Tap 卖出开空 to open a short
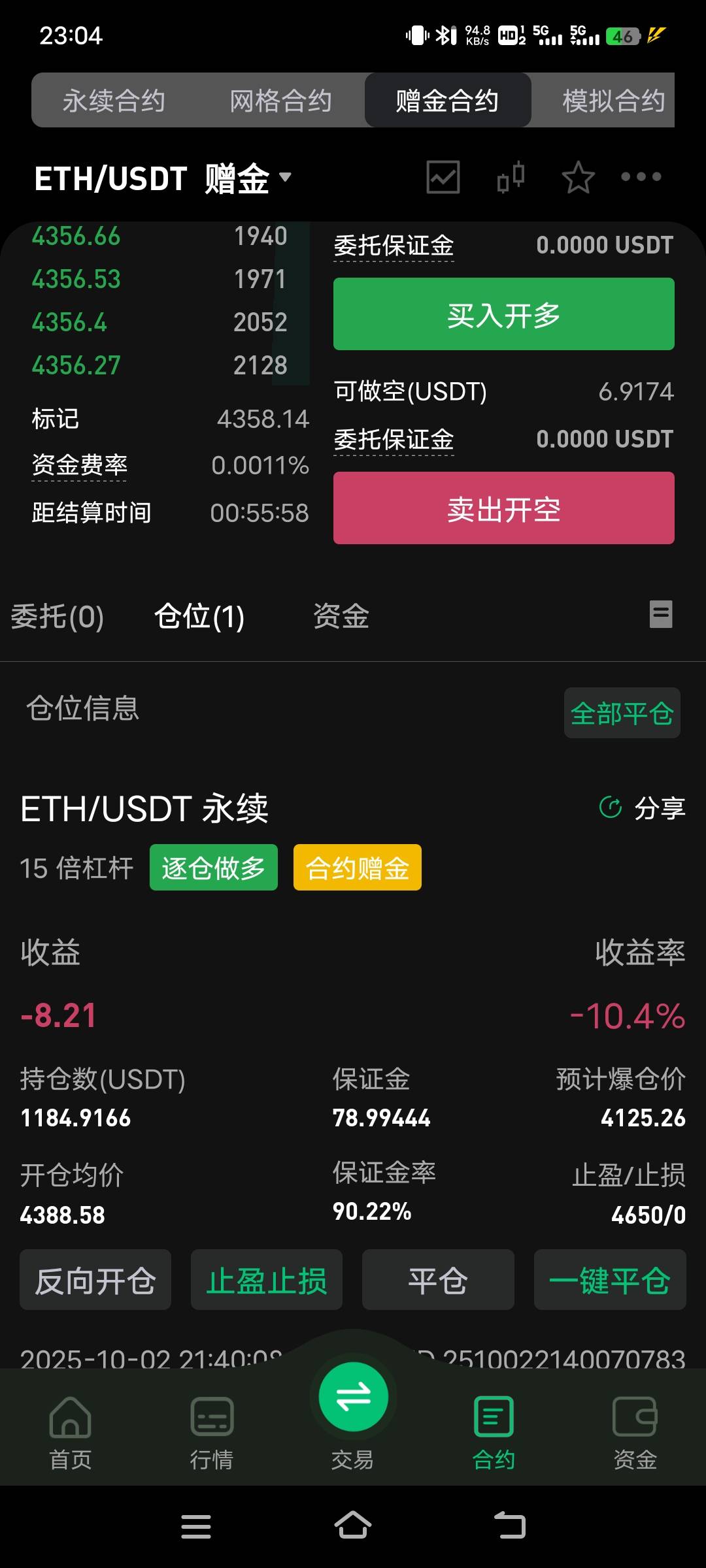 click(504, 508)
